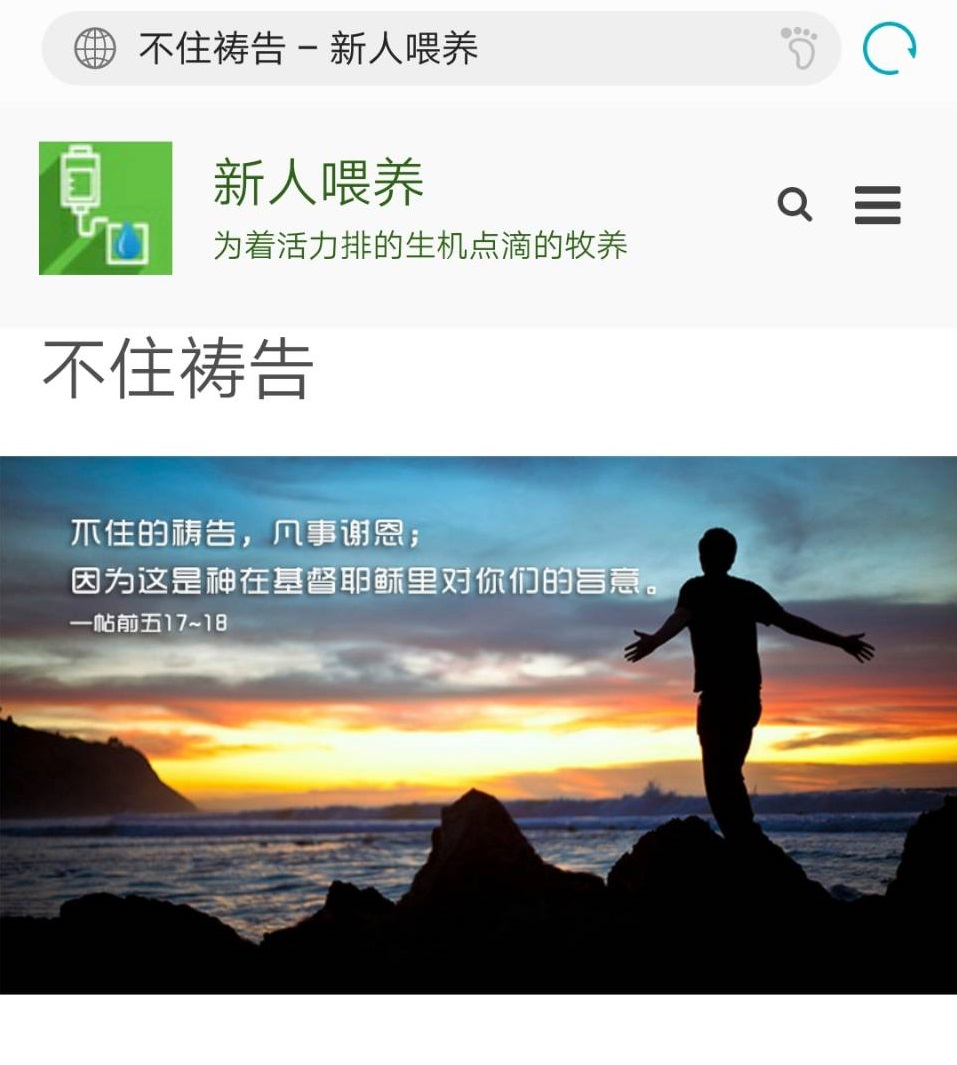Open the hamburger navigation menu
This screenshot has height=1065, width=957.
(877, 205)
